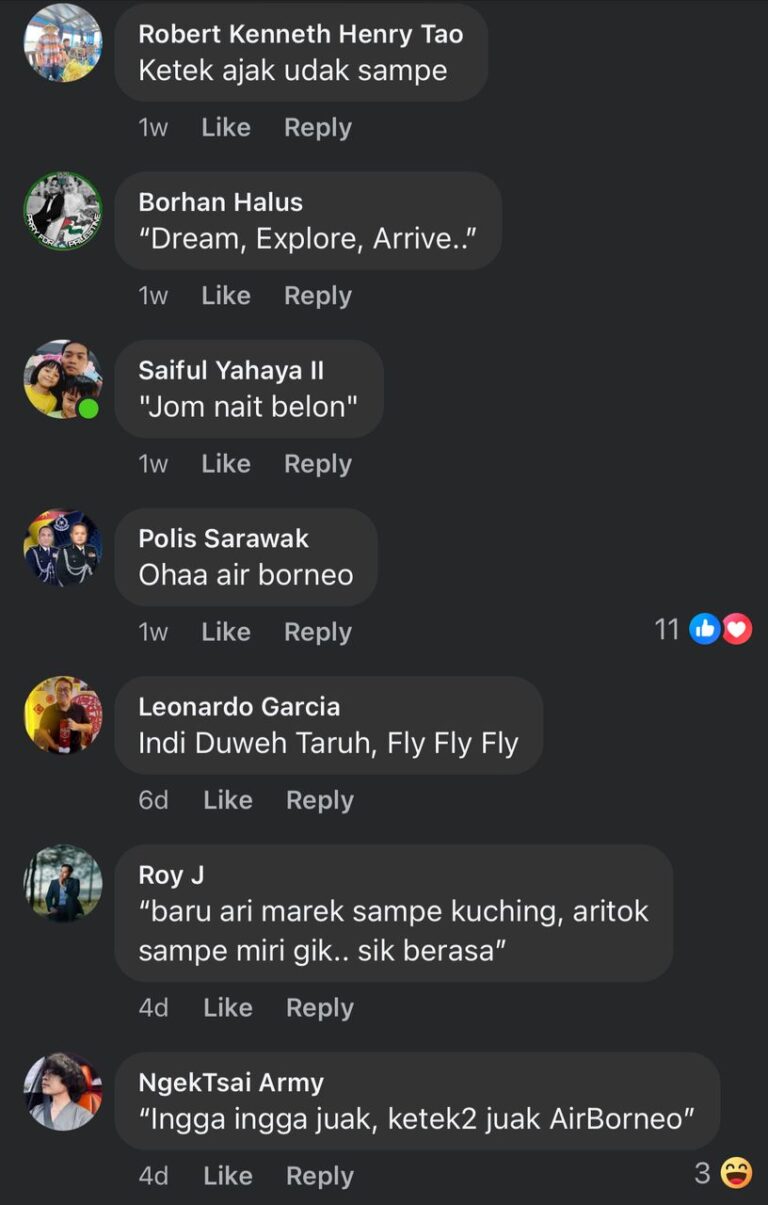Open Roy J's profile picture
Viewport: 768px width, 1205px height.
click(62, 883)
